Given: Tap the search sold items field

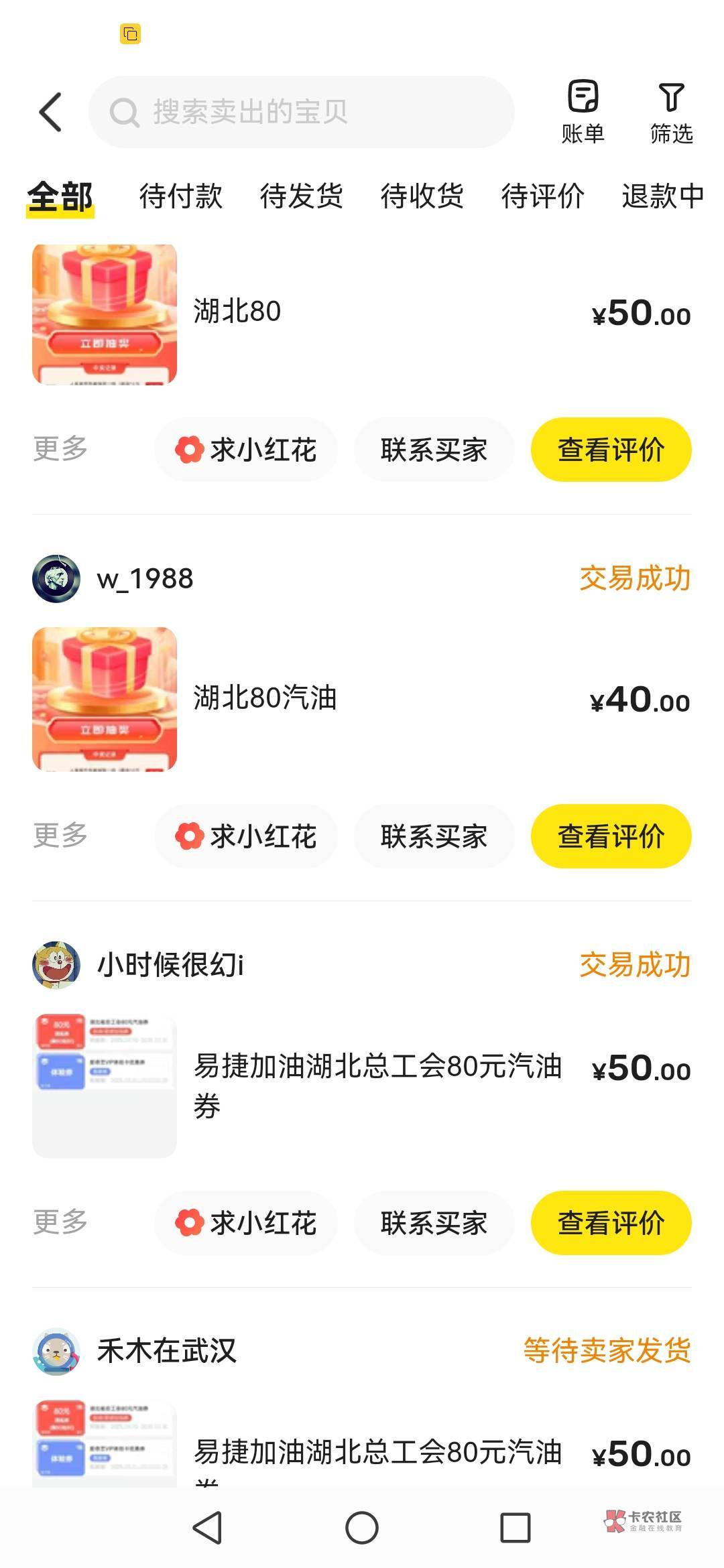Looking at the screenshot, I should (302, 112).
